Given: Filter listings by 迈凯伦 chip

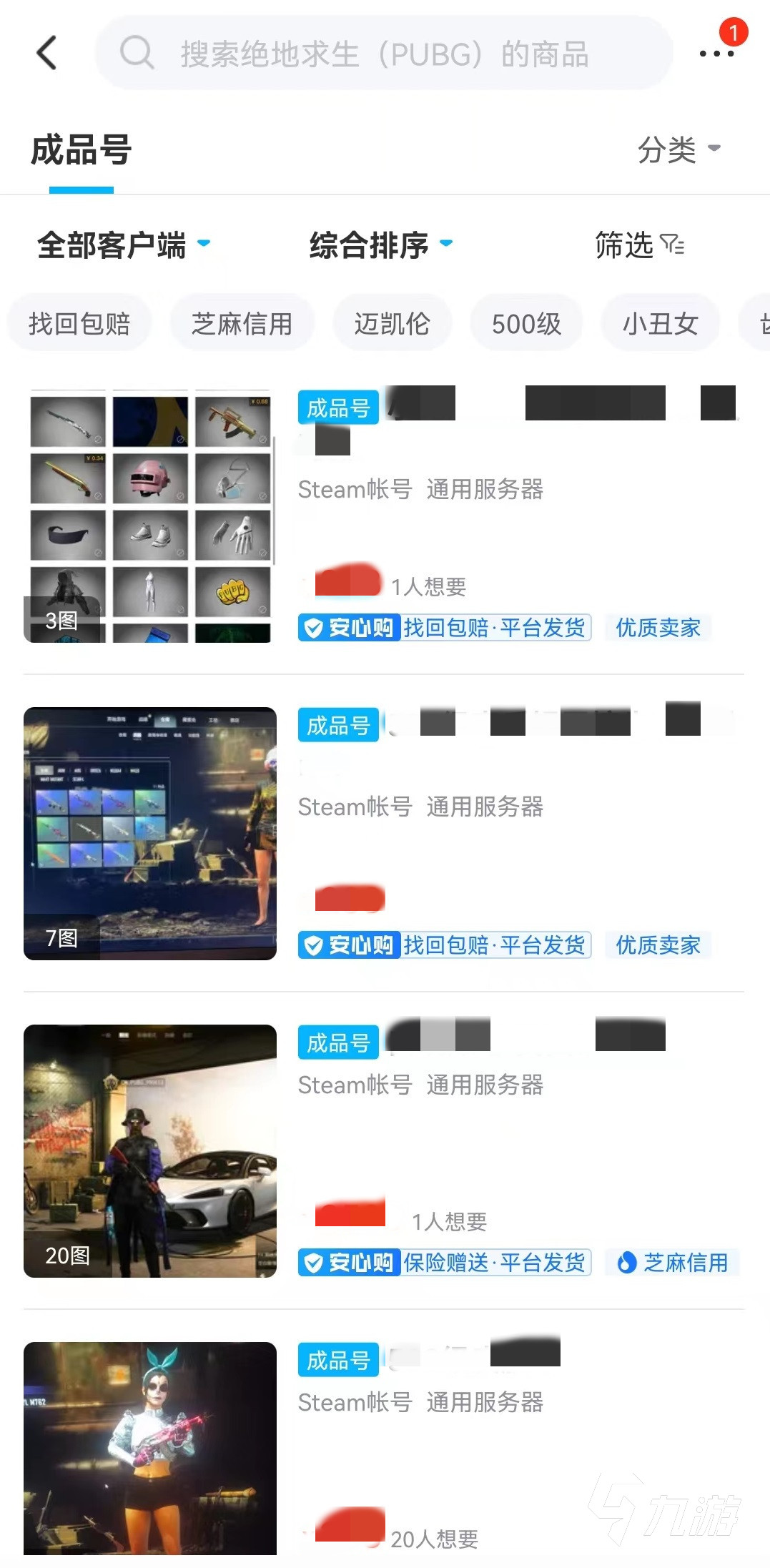Looking at the screenshot, I should (x=392, y=324).
